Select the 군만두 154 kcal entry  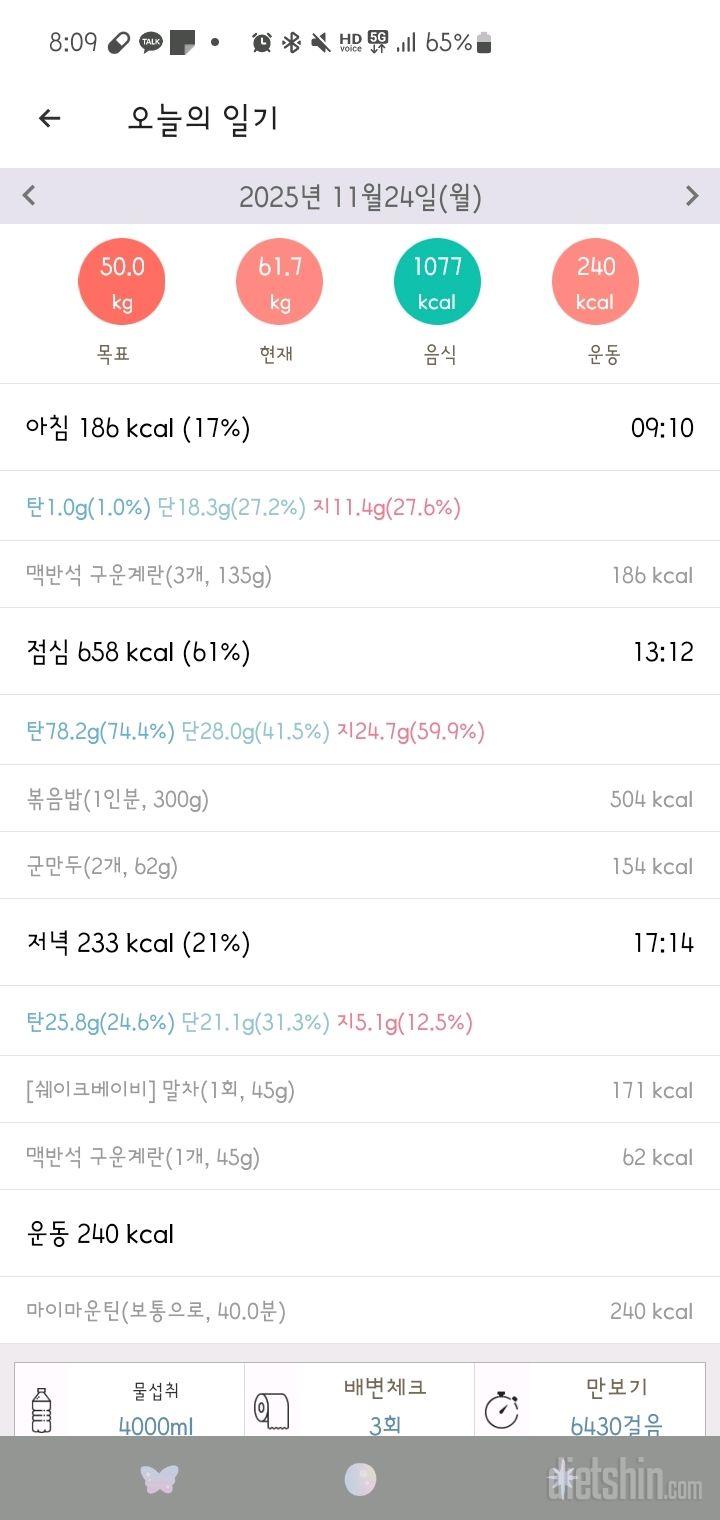[x=360, y=866]
